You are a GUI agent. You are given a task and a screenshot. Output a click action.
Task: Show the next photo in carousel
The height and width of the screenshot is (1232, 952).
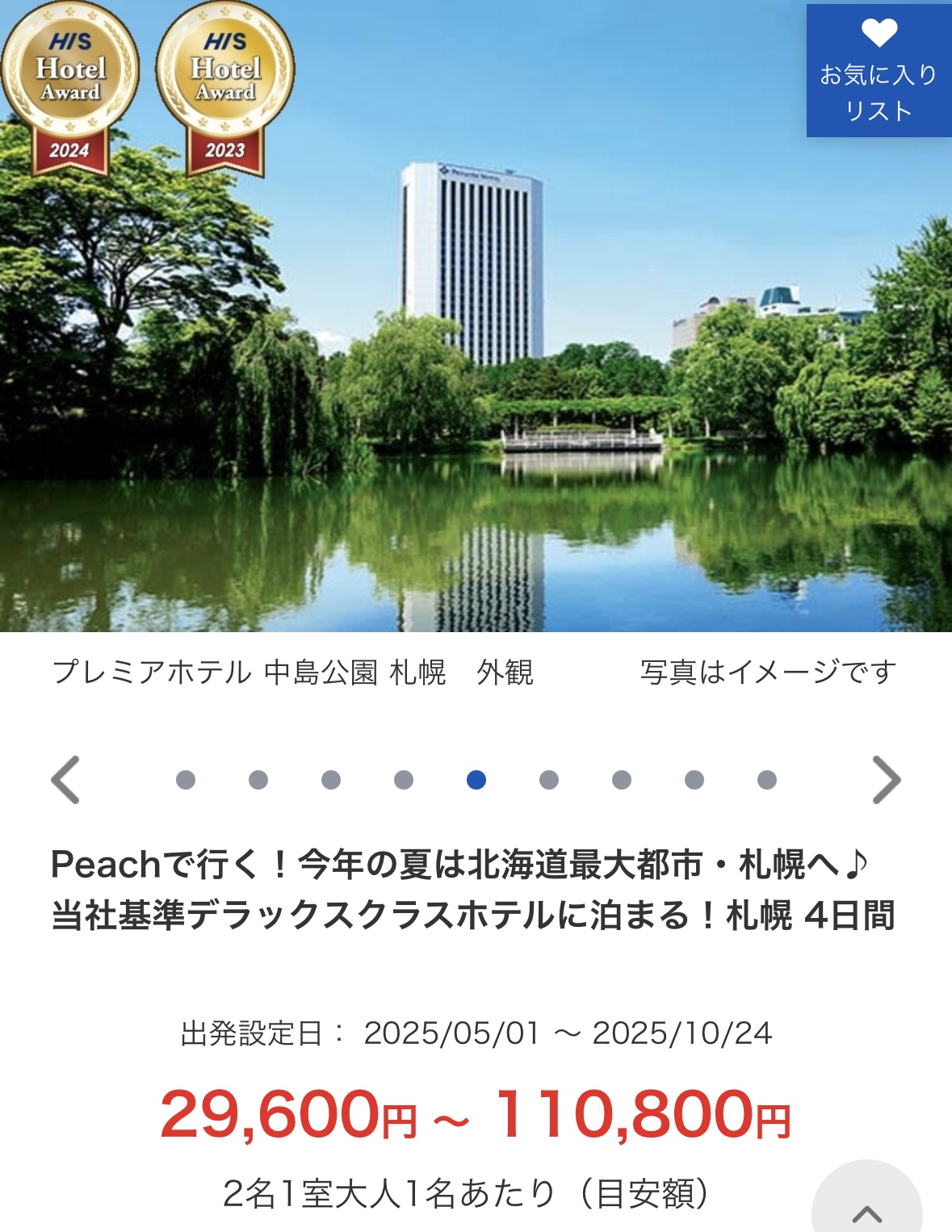(x=886, y=780)
